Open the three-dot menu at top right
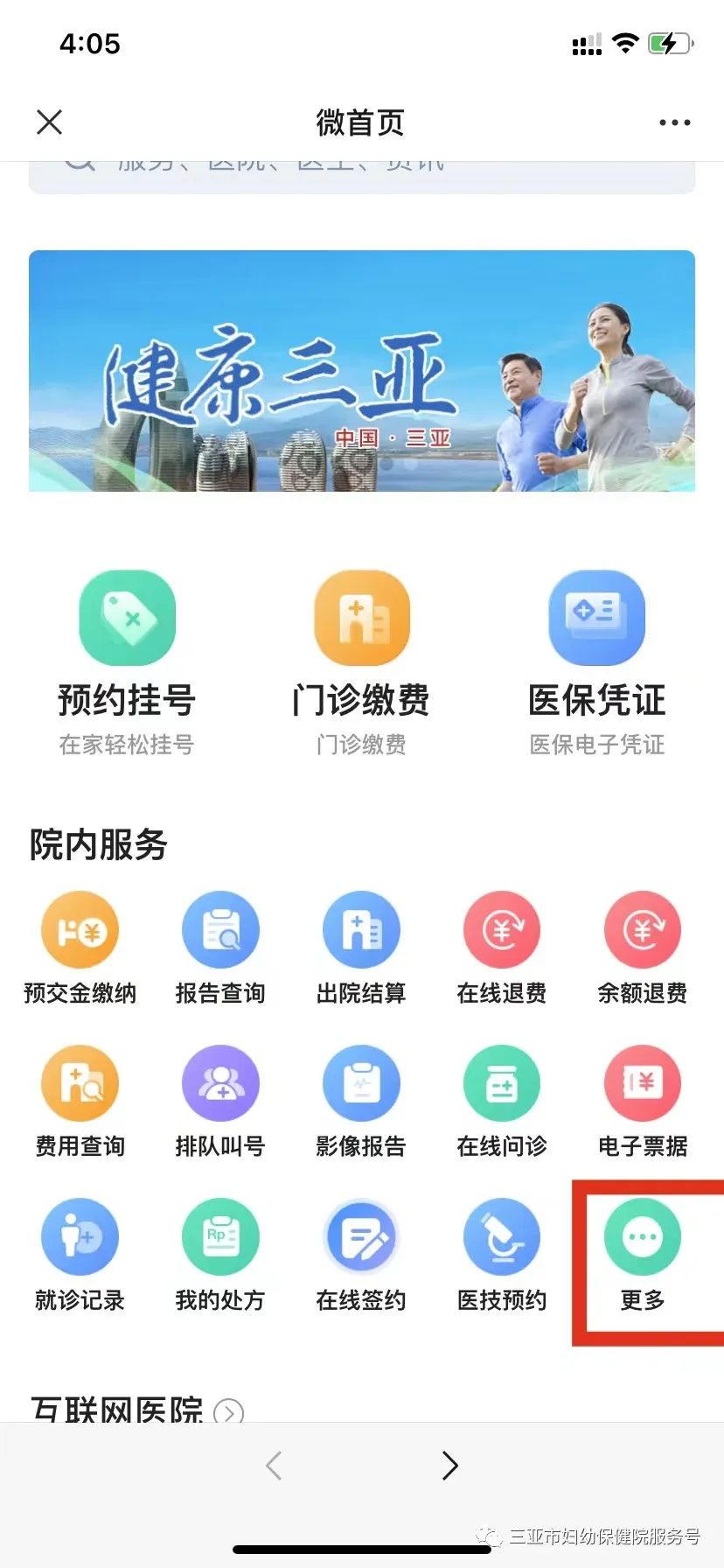The height and width of the screenshot is (1568, 724). 673,122
